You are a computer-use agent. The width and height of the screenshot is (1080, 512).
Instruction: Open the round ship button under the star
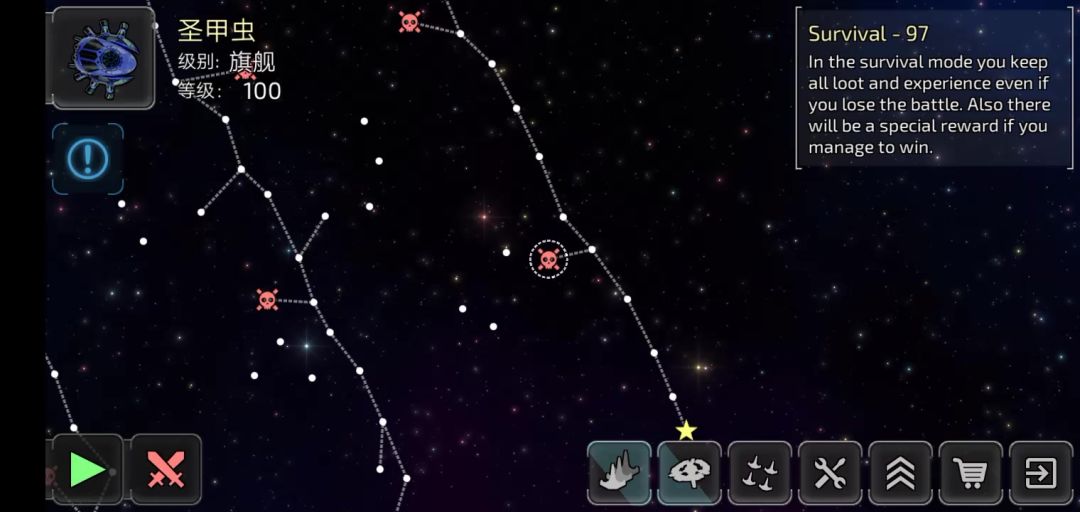(x=689, y=472)
